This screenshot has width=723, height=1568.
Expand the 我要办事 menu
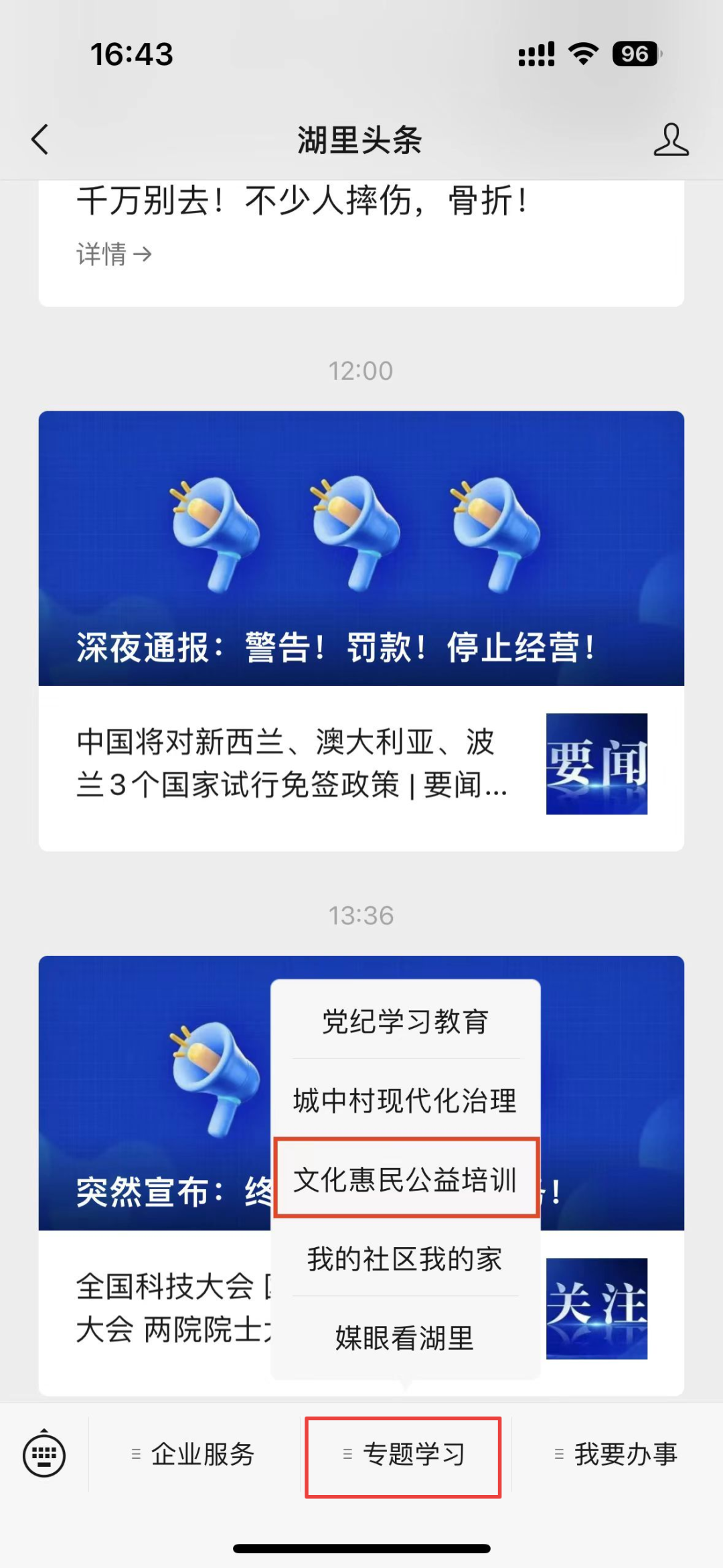click(x=616, y=1455)
